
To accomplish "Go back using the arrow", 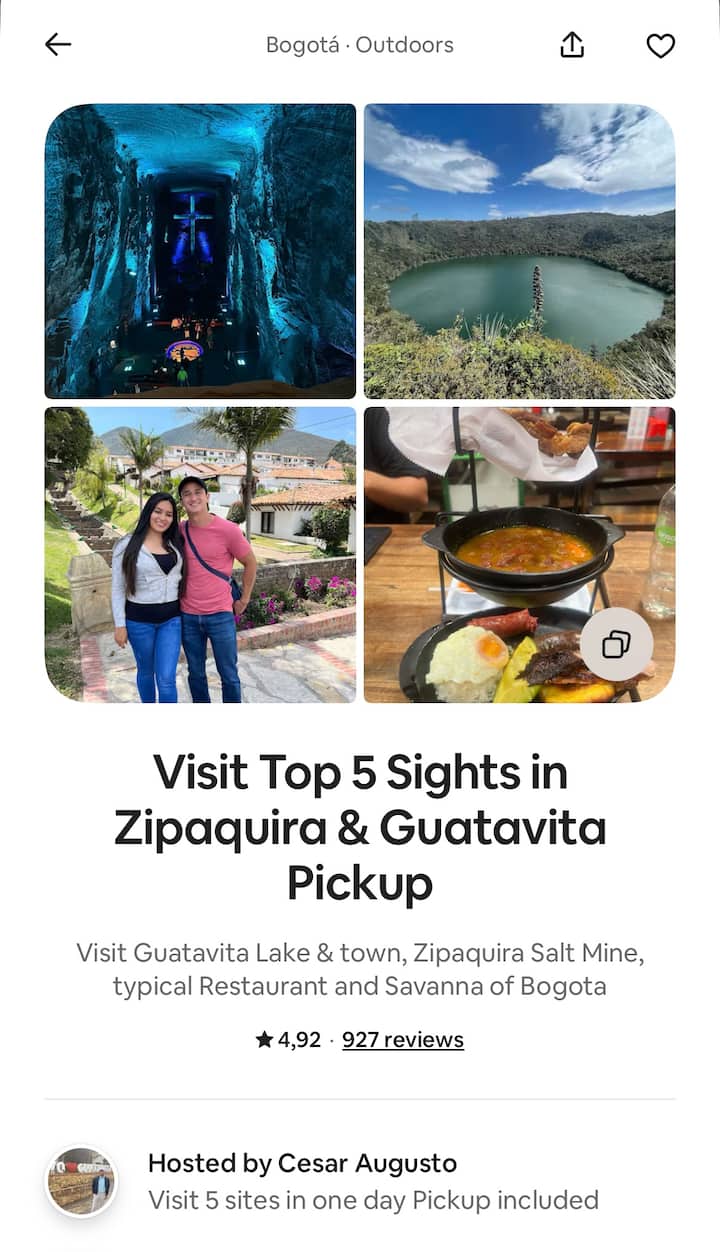I will click(58, 45).
